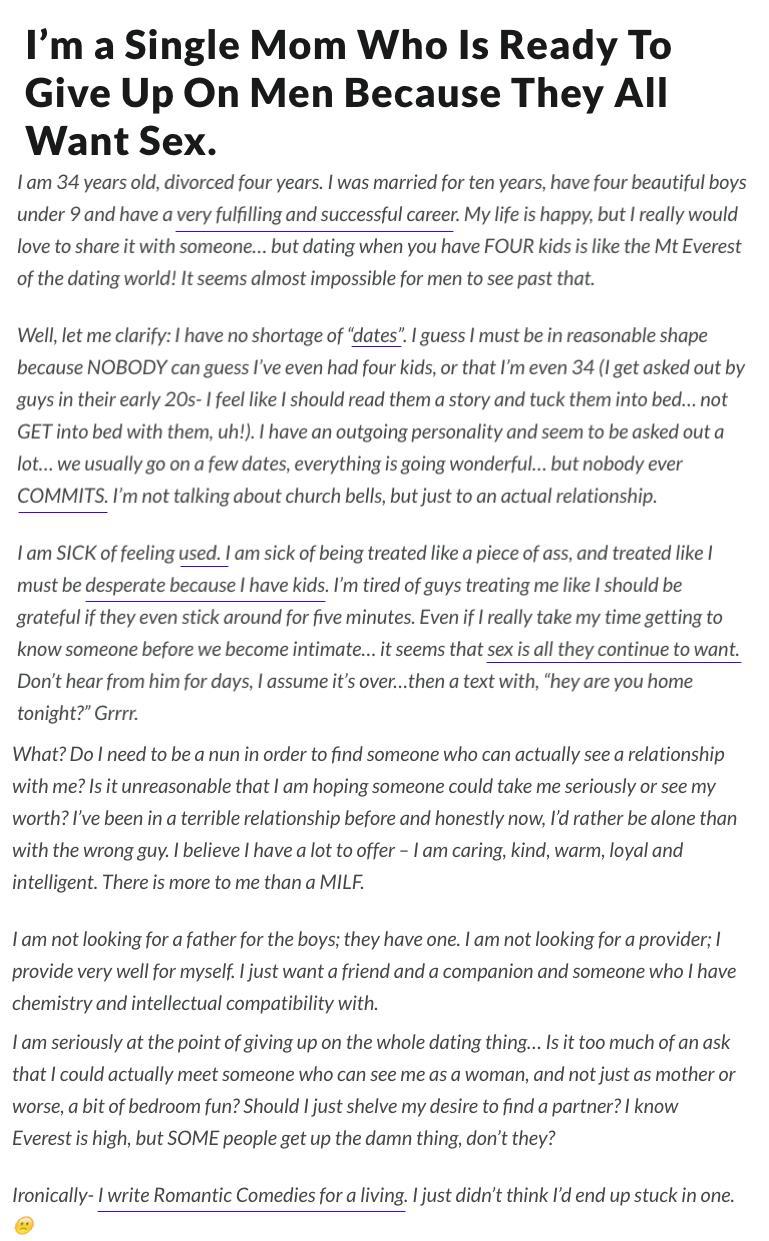Follow "I write Romantic Comedies for a living" link
Image resolution: width=769 pixels, height=1241 pixels.
(251, 1196)
